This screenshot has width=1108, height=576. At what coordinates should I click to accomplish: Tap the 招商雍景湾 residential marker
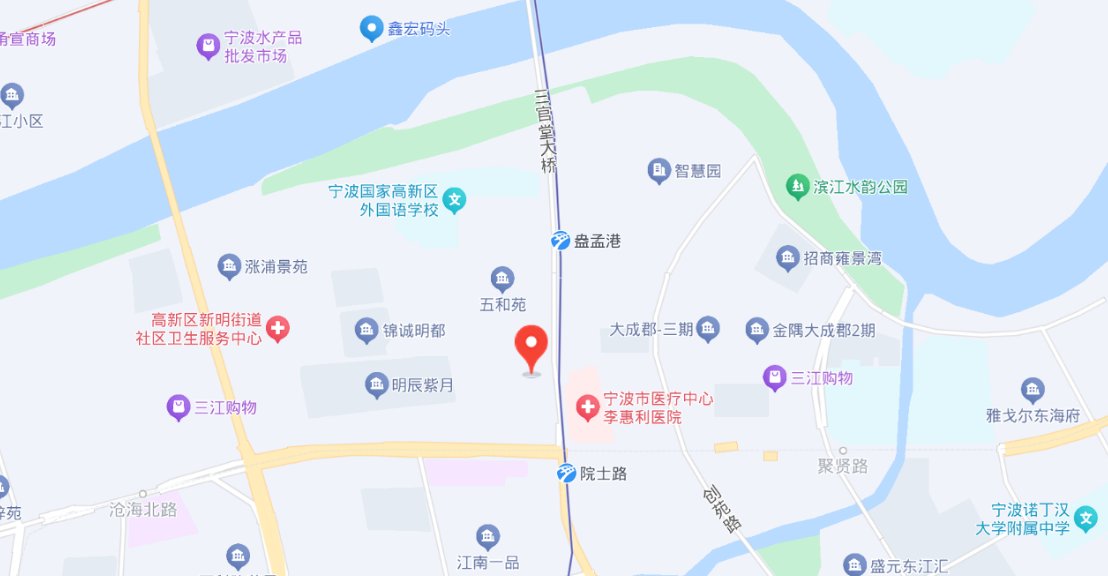(x=789, y=258)
